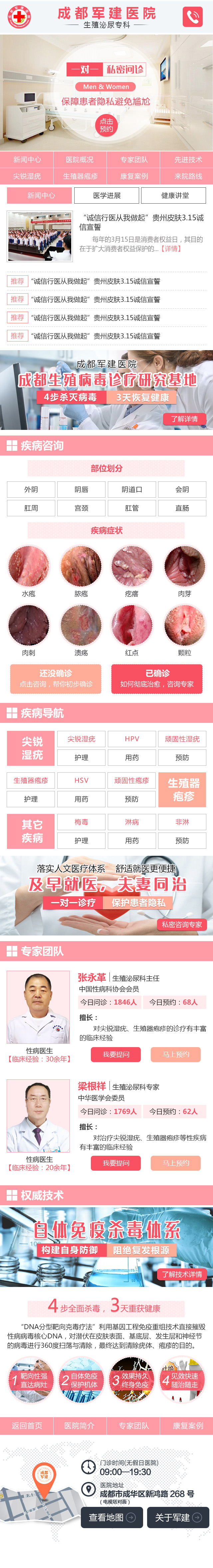Tap the phone call icon in header
The height and width of the screenshot is (1568, 213).
point(192,17)
